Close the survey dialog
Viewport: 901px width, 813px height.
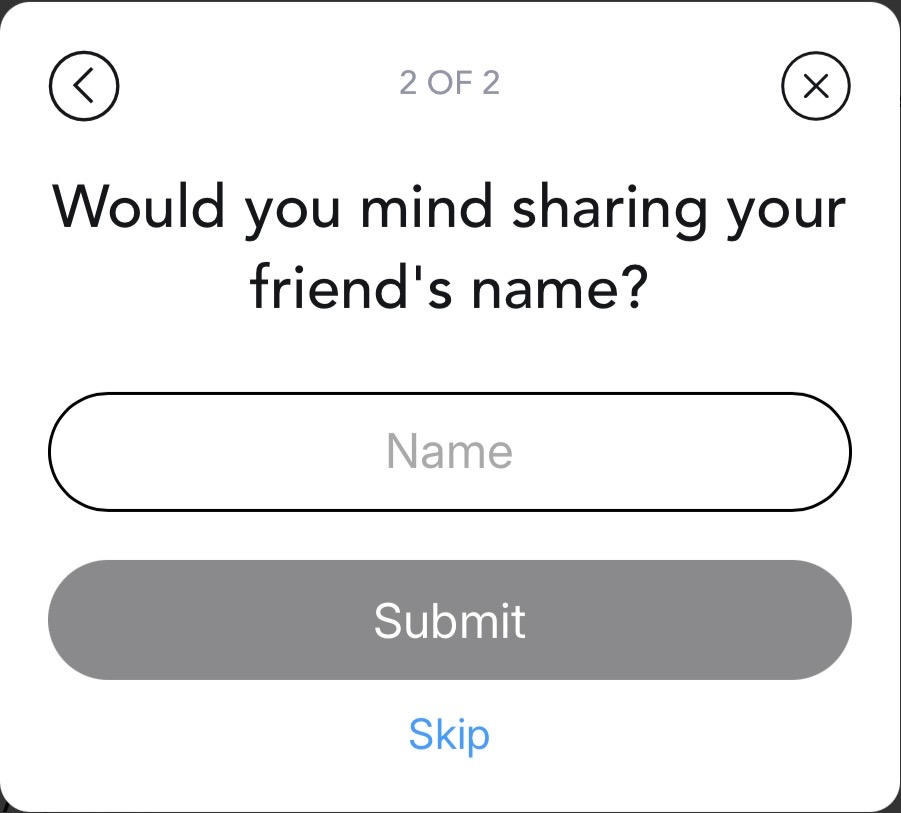coord(815,86)
